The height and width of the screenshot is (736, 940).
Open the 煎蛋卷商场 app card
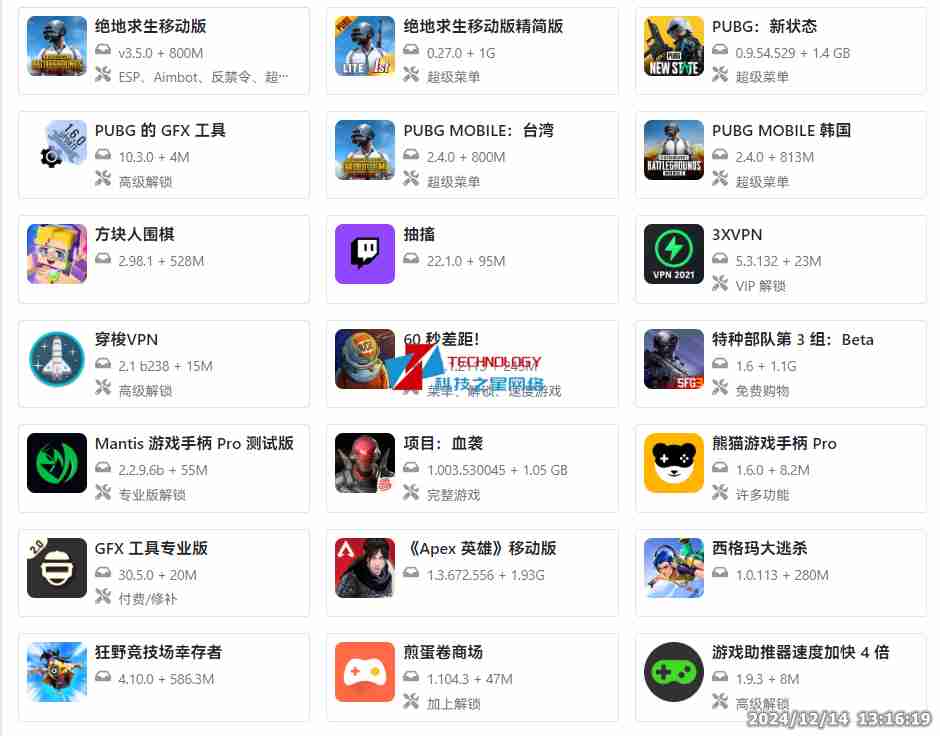click(443, 653)
